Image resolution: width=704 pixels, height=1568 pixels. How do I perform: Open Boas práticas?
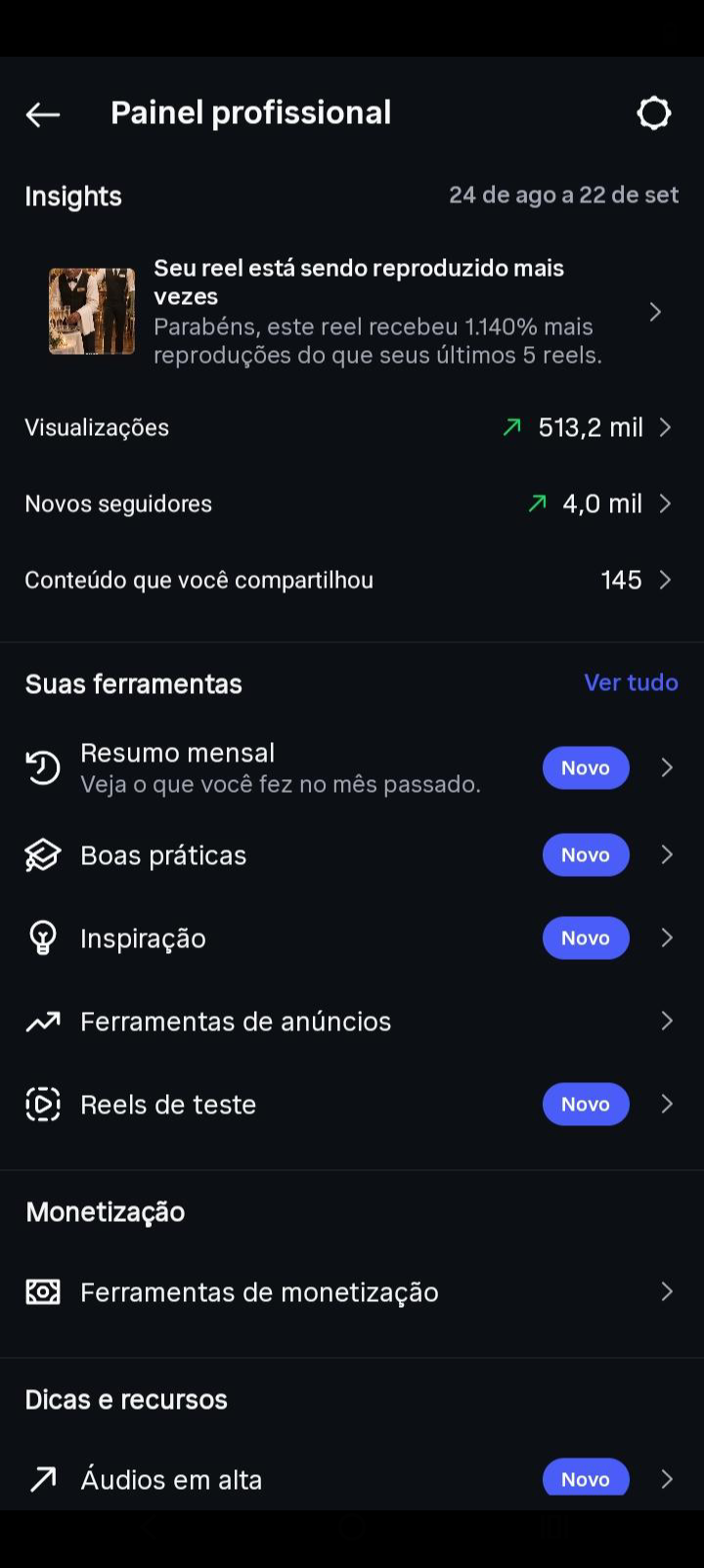352,854
